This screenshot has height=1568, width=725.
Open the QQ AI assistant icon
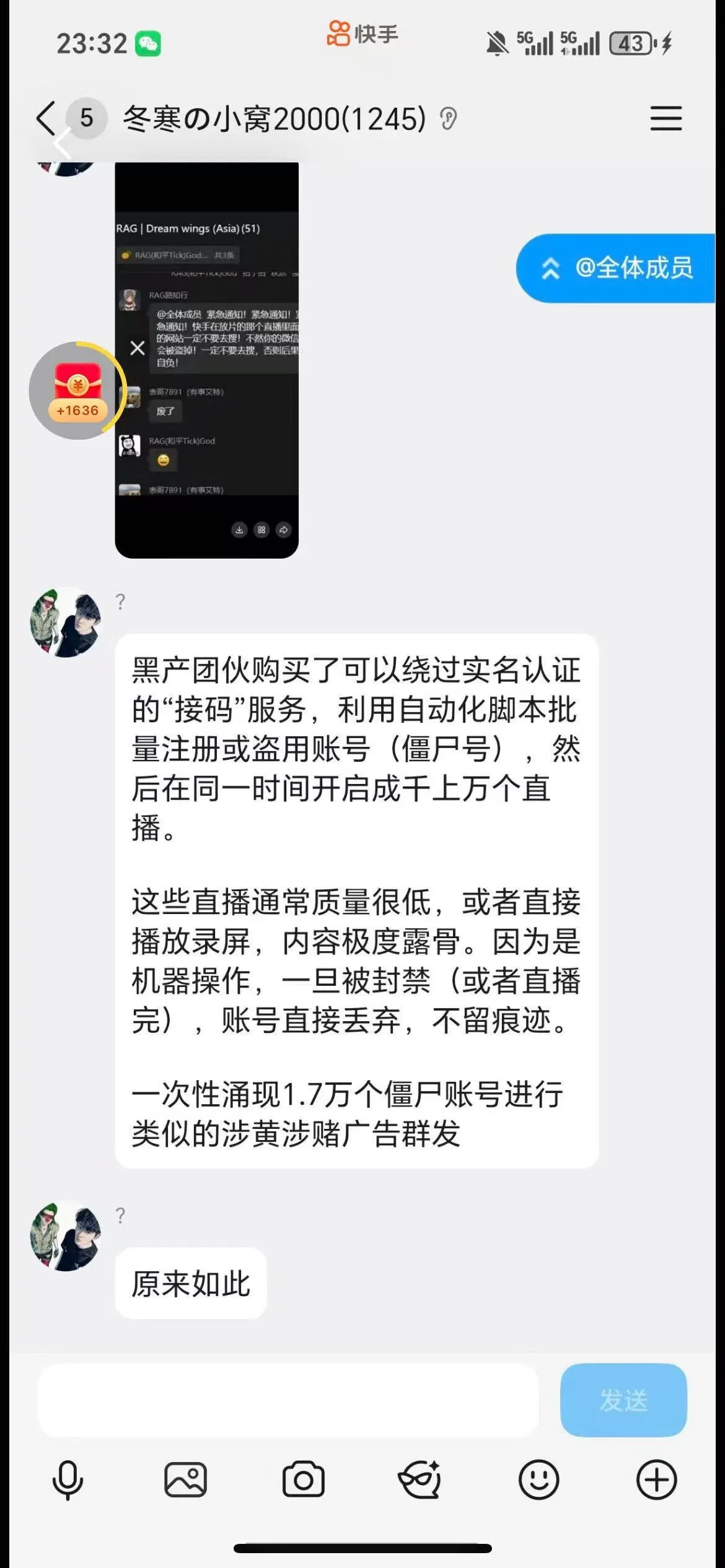tap(420, 1479)
